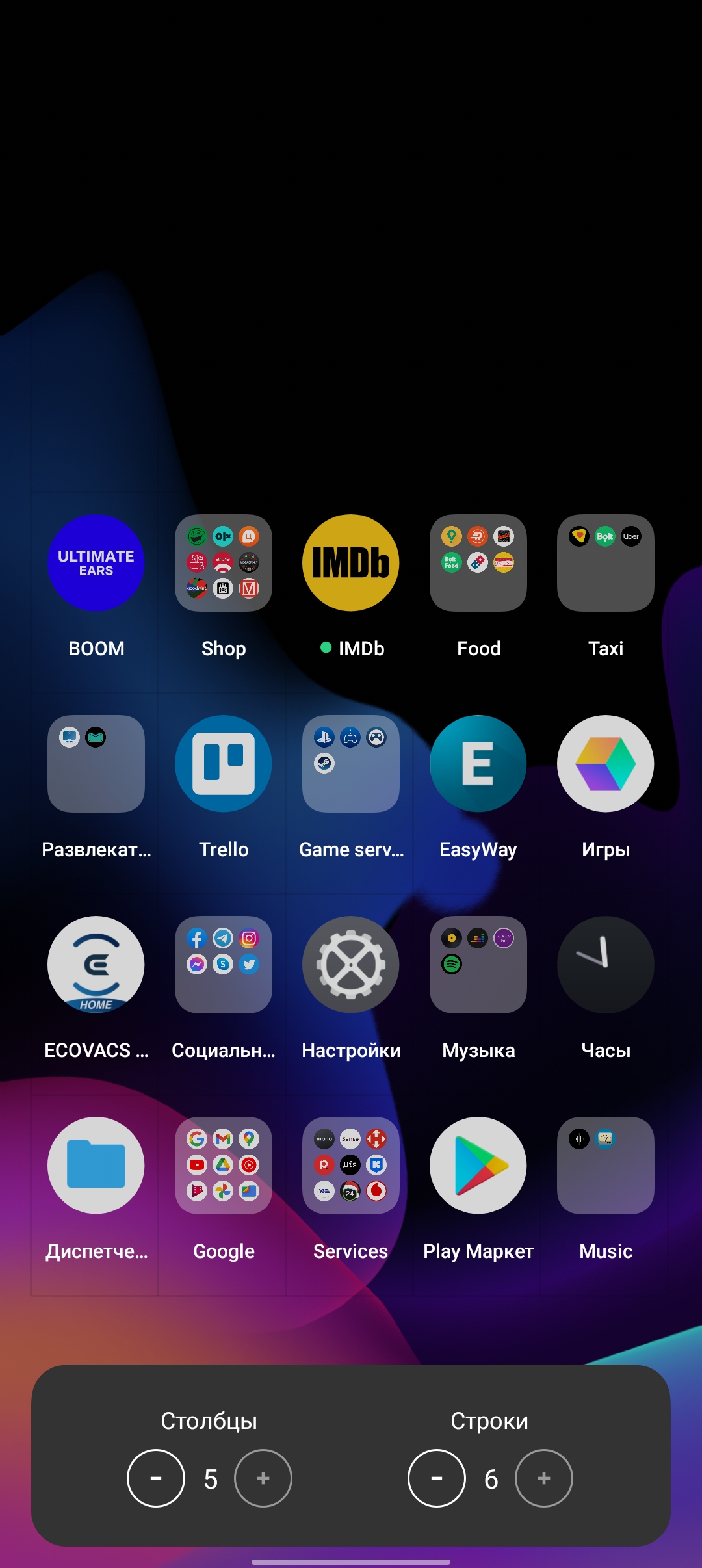Launch the IMDb app

351,563
